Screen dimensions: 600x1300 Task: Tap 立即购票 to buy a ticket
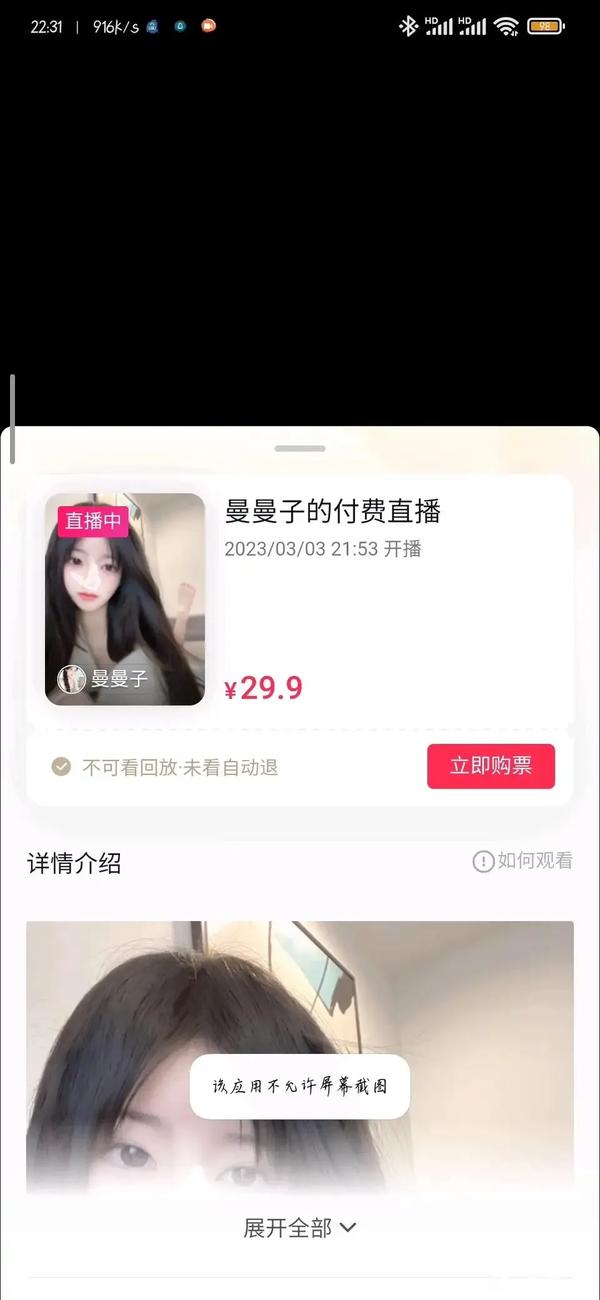click(x=490, y=766)
